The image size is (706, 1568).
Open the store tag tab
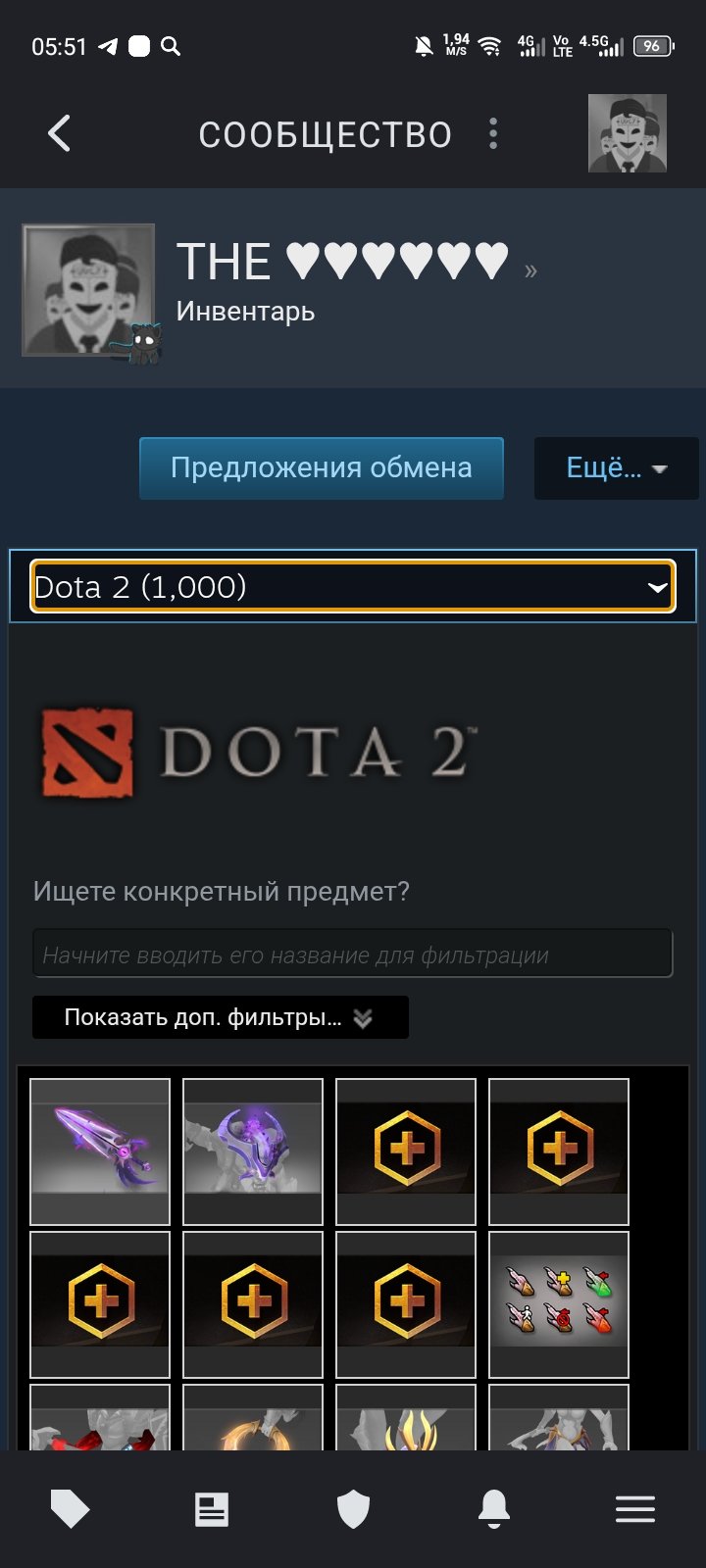(70, 1509)
